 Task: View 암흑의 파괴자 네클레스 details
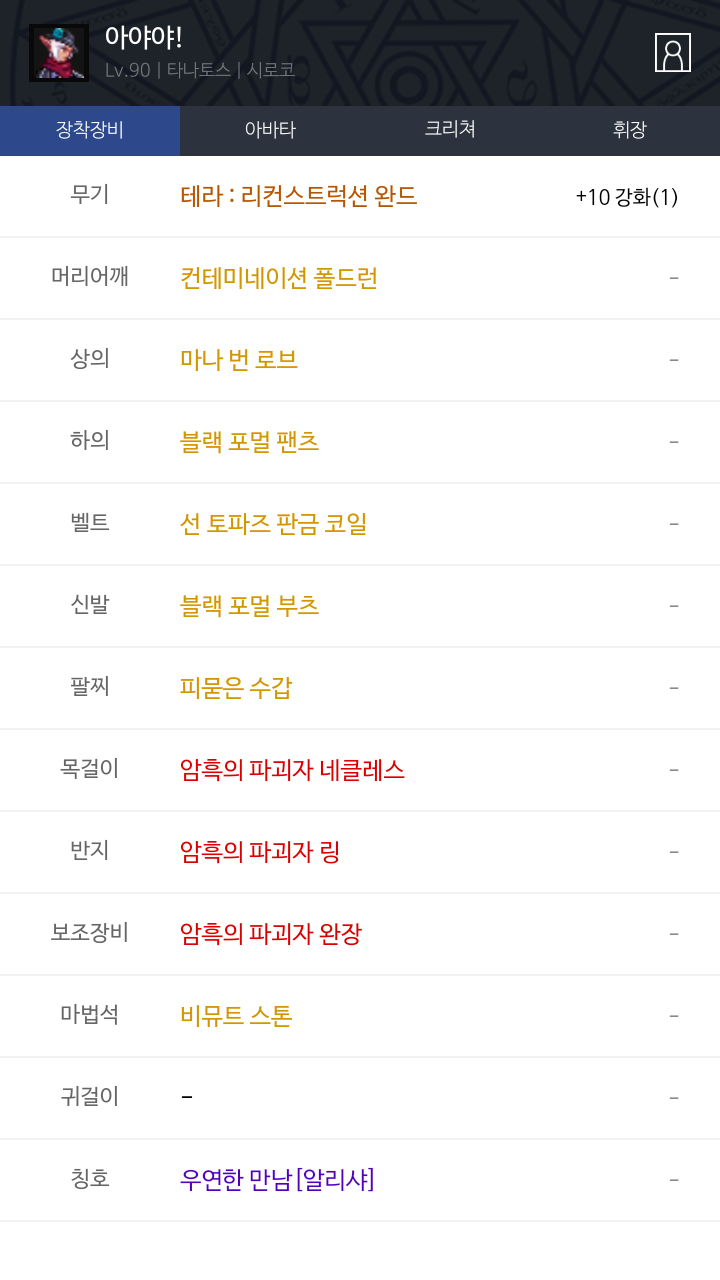292,769
